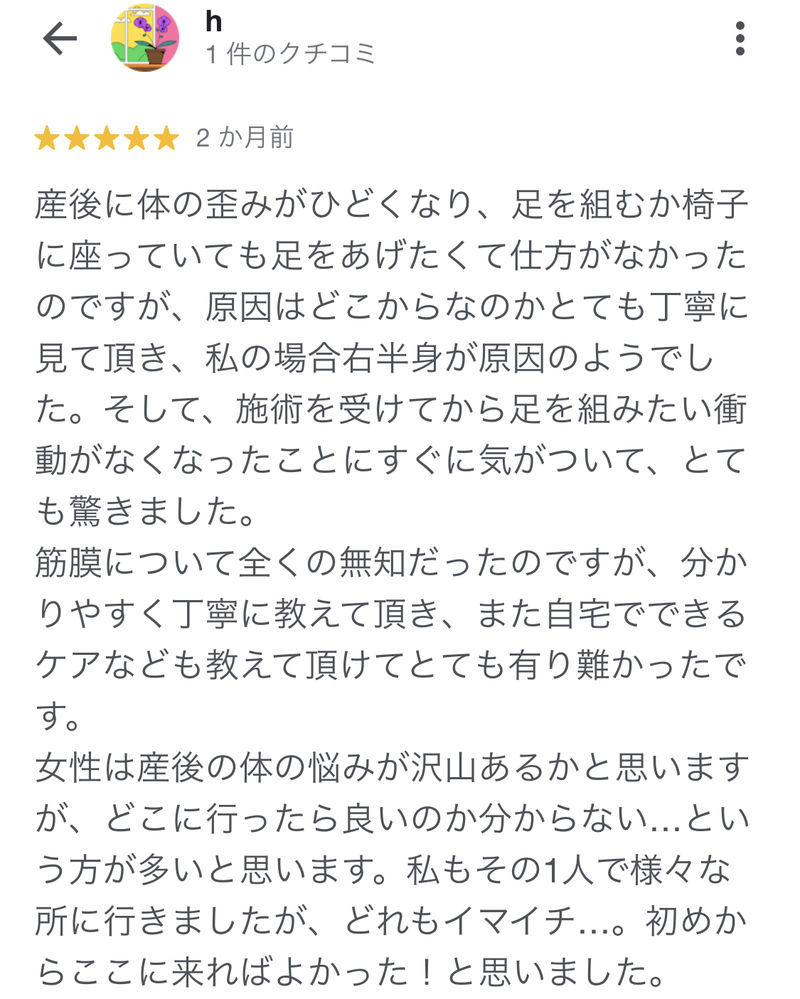Go back using the arrow icon
The width and height of the screenshot is (800, 999).
(60, 39)
